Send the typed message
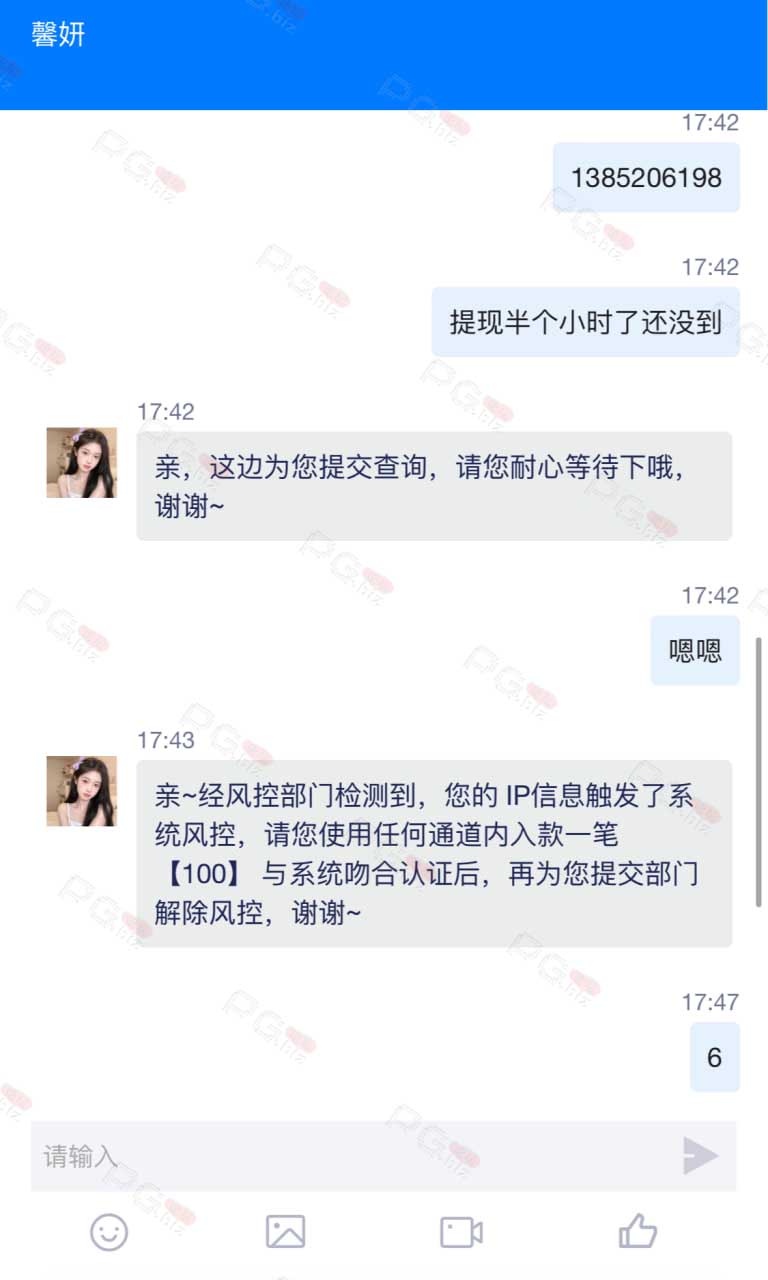 (700, 1156)
